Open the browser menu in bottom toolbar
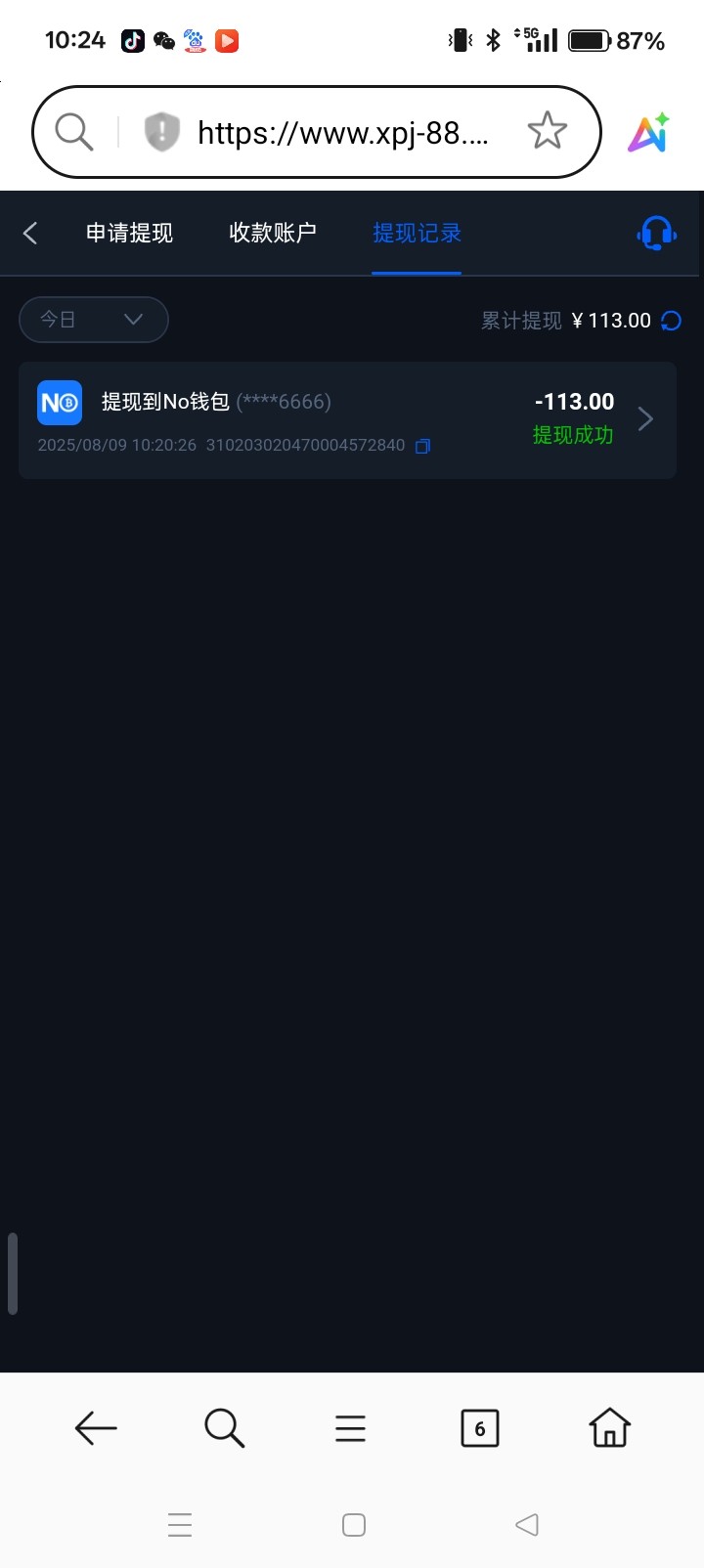 [350, 1428]
